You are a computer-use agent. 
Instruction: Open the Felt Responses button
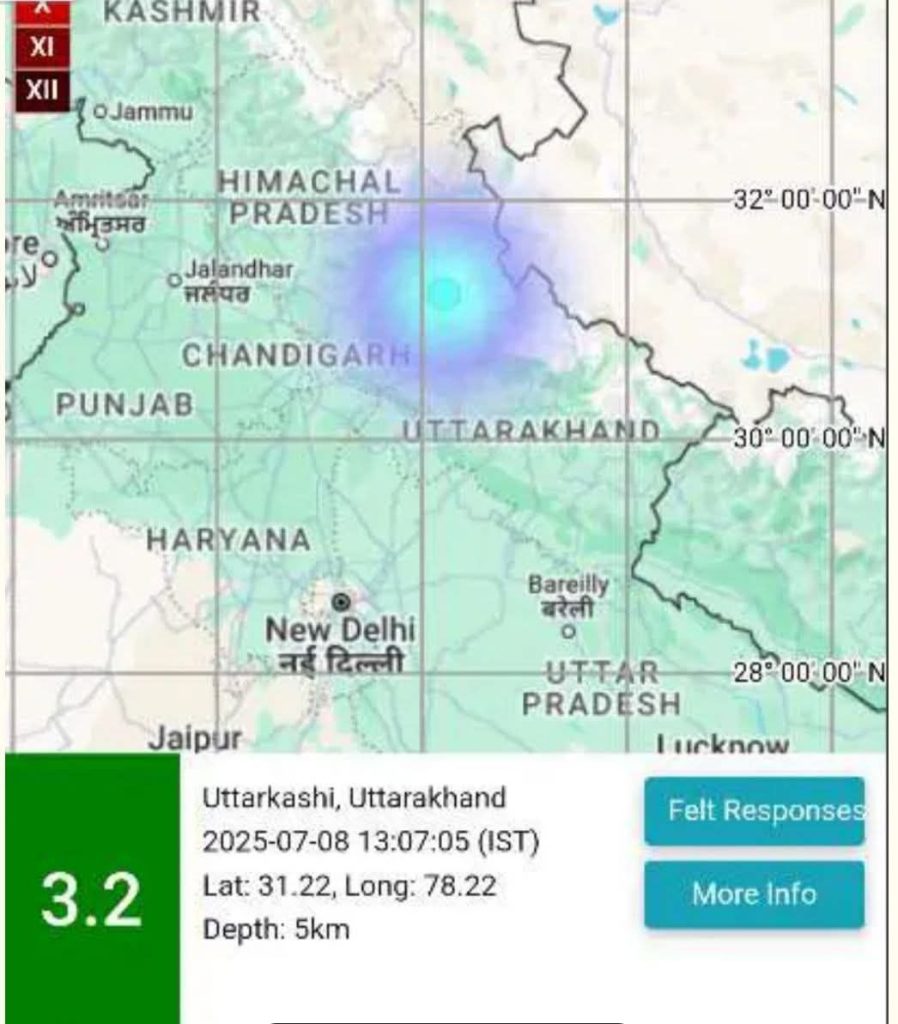[754, 810]
